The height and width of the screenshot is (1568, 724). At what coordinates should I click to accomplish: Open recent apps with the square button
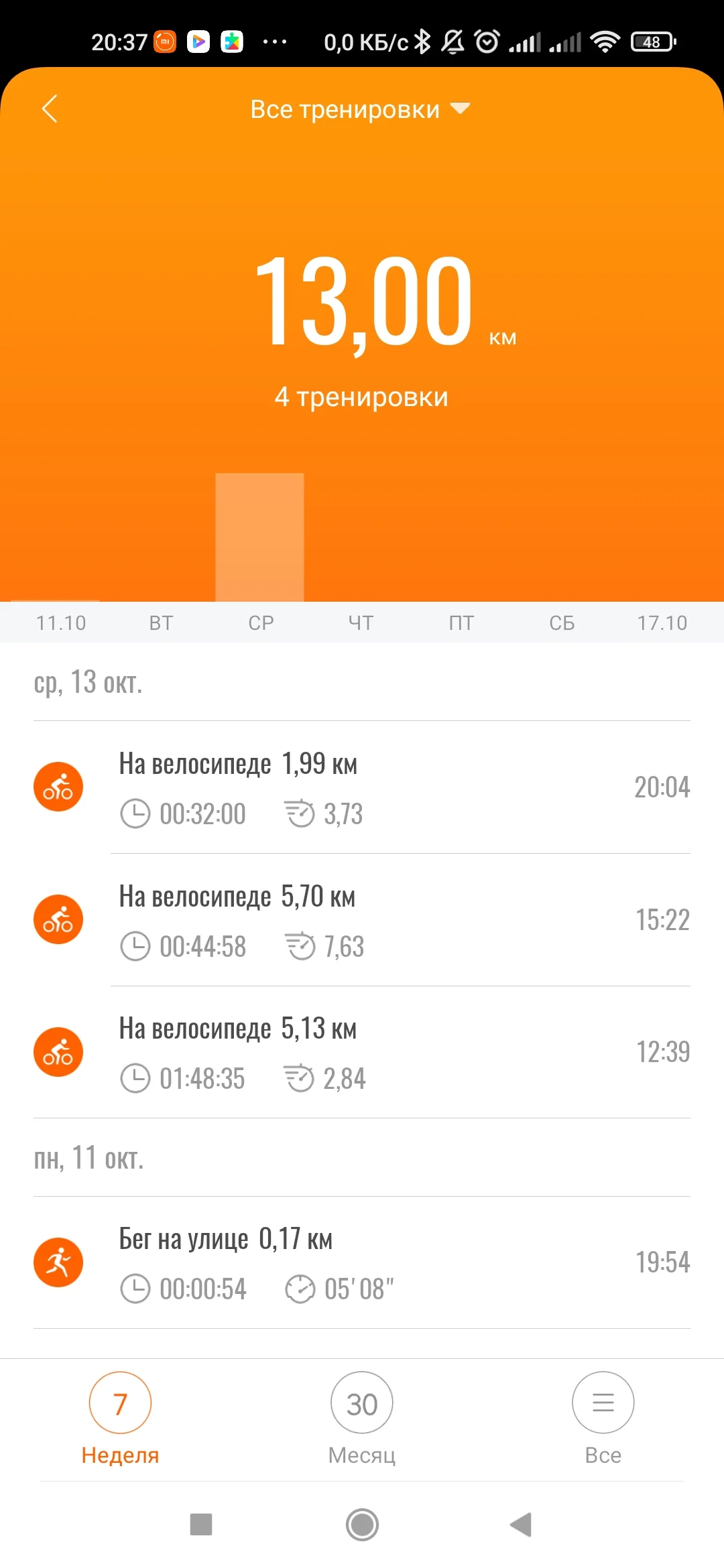pos(201,1524)
